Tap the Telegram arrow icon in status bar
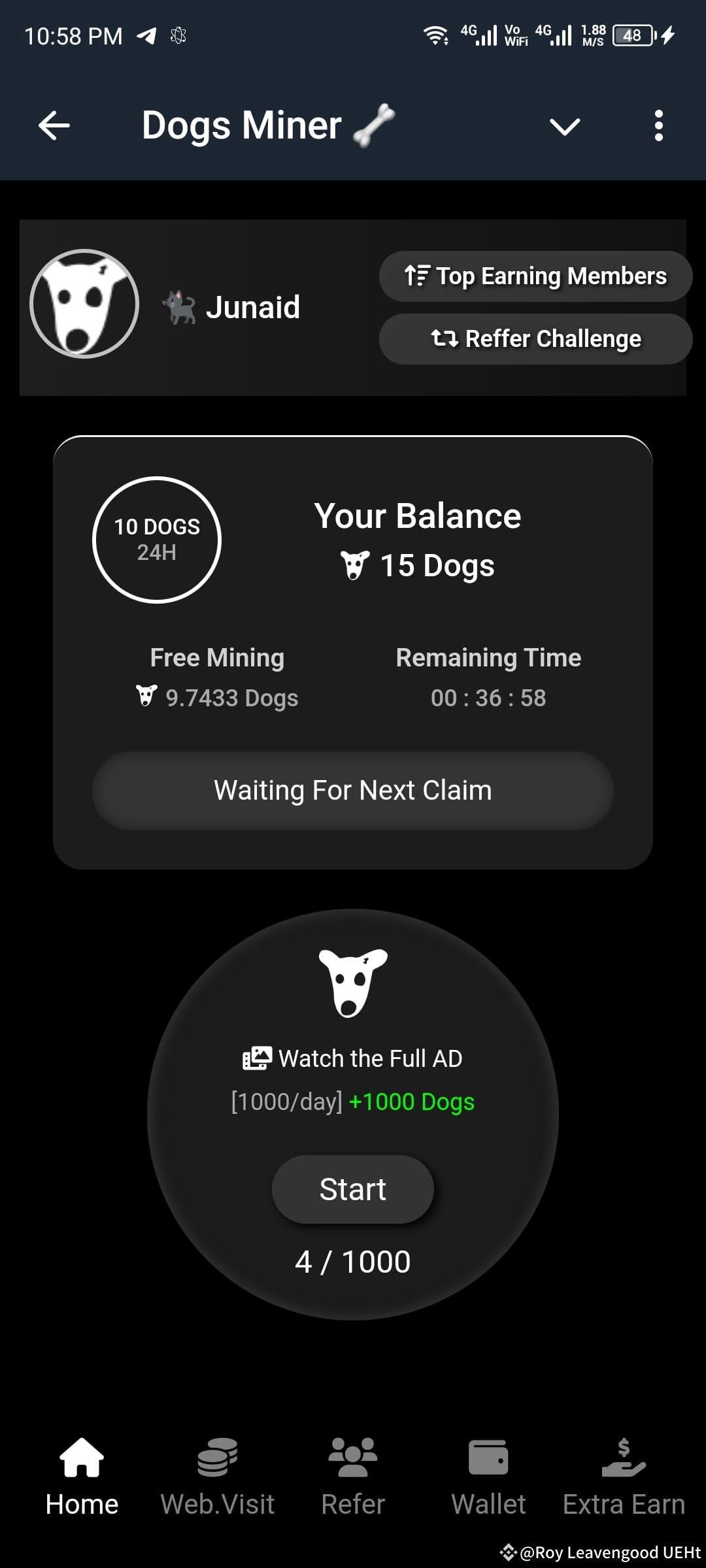The height and width of the screenshot is (1568, 706). (146, 35)
